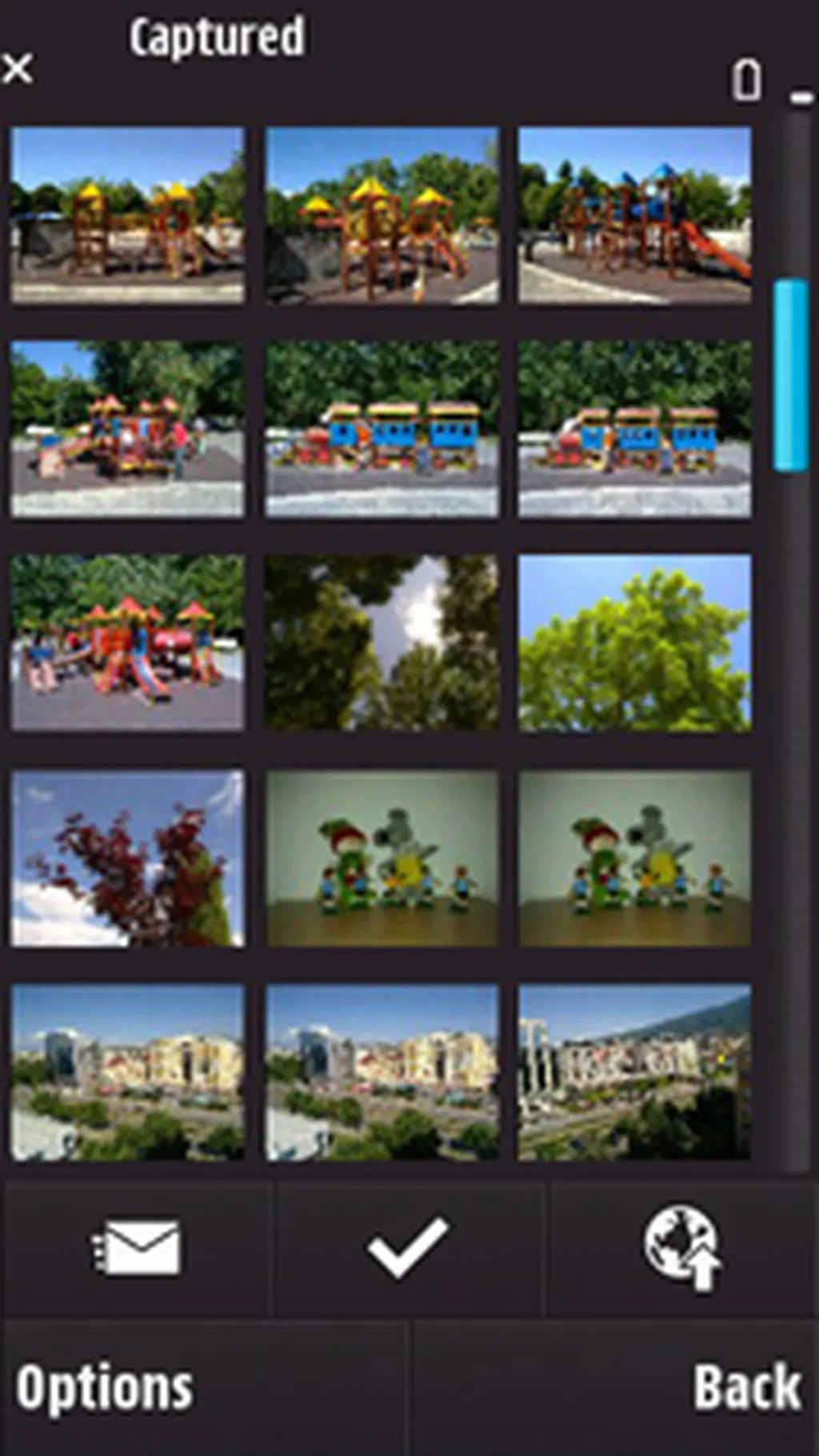The image size is (819, 1456).
Task: Open the bright green tree photo
Action: click(634, 643)
